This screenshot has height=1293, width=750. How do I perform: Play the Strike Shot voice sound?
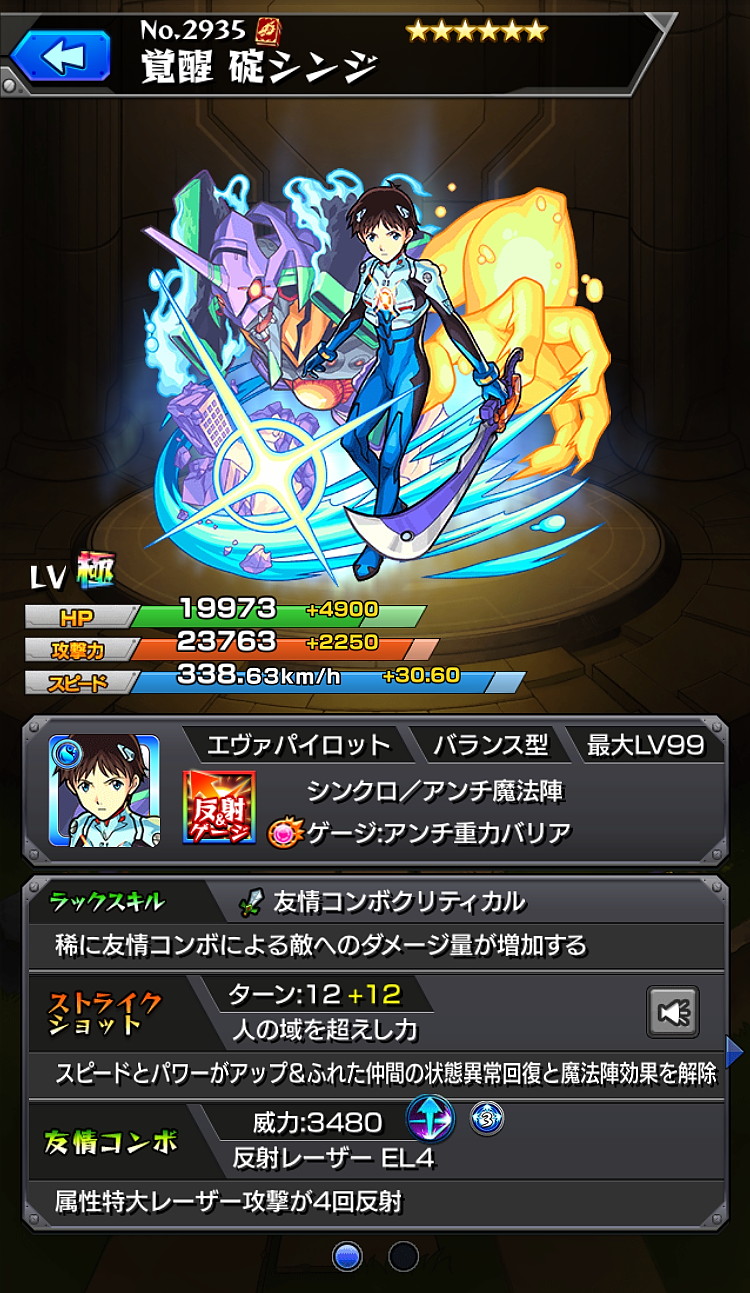pos(673,1013)
